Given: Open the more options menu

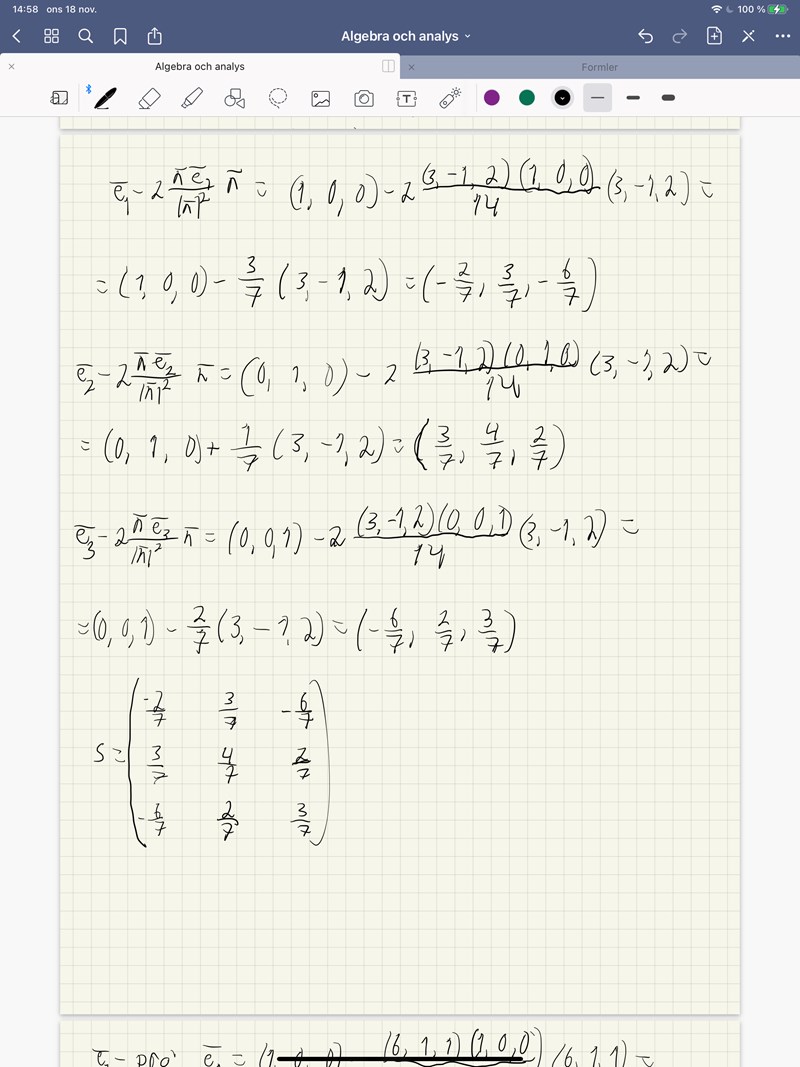Looking at the screenshot, I should [x=782, y=36].
